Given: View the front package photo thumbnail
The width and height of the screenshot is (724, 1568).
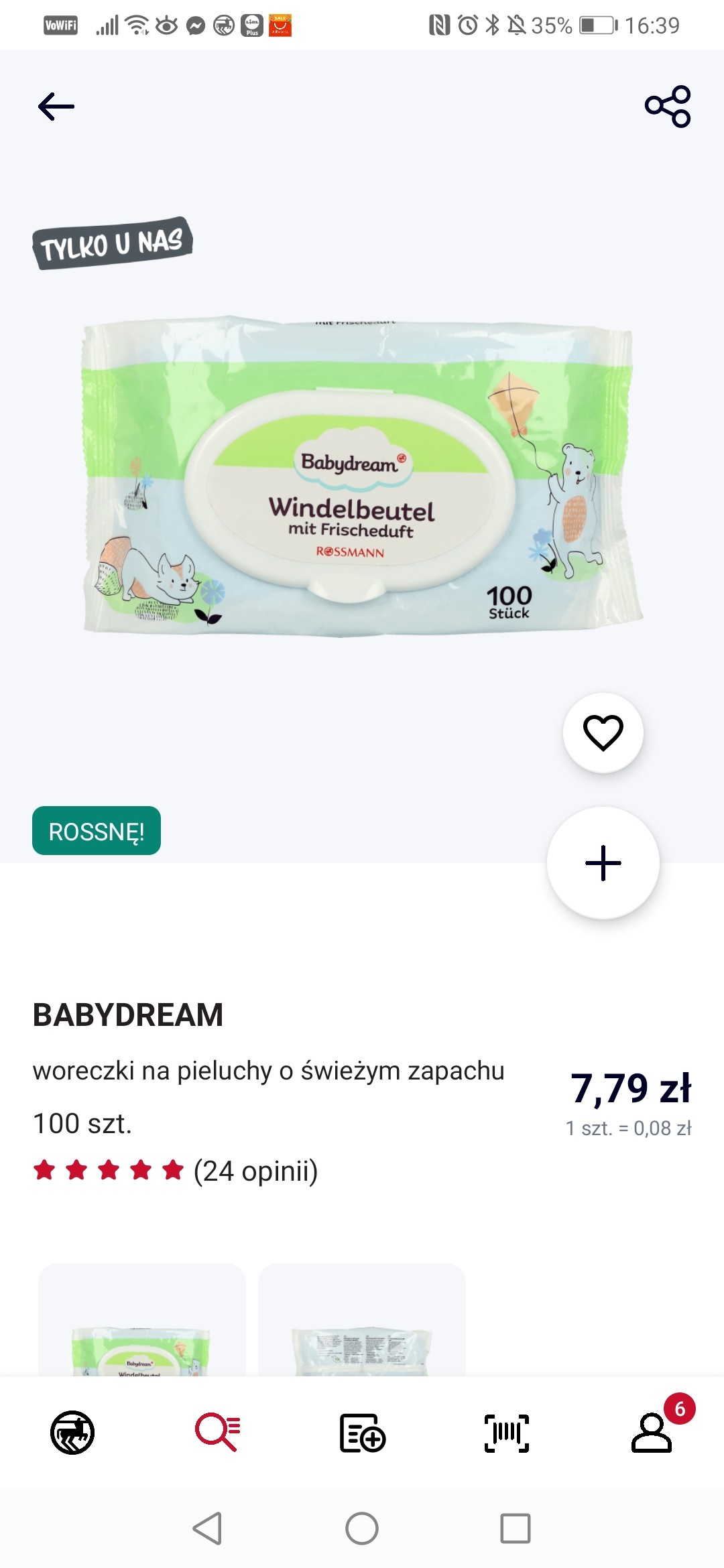Looking at the screenshot, I should tap(142, 1320).
